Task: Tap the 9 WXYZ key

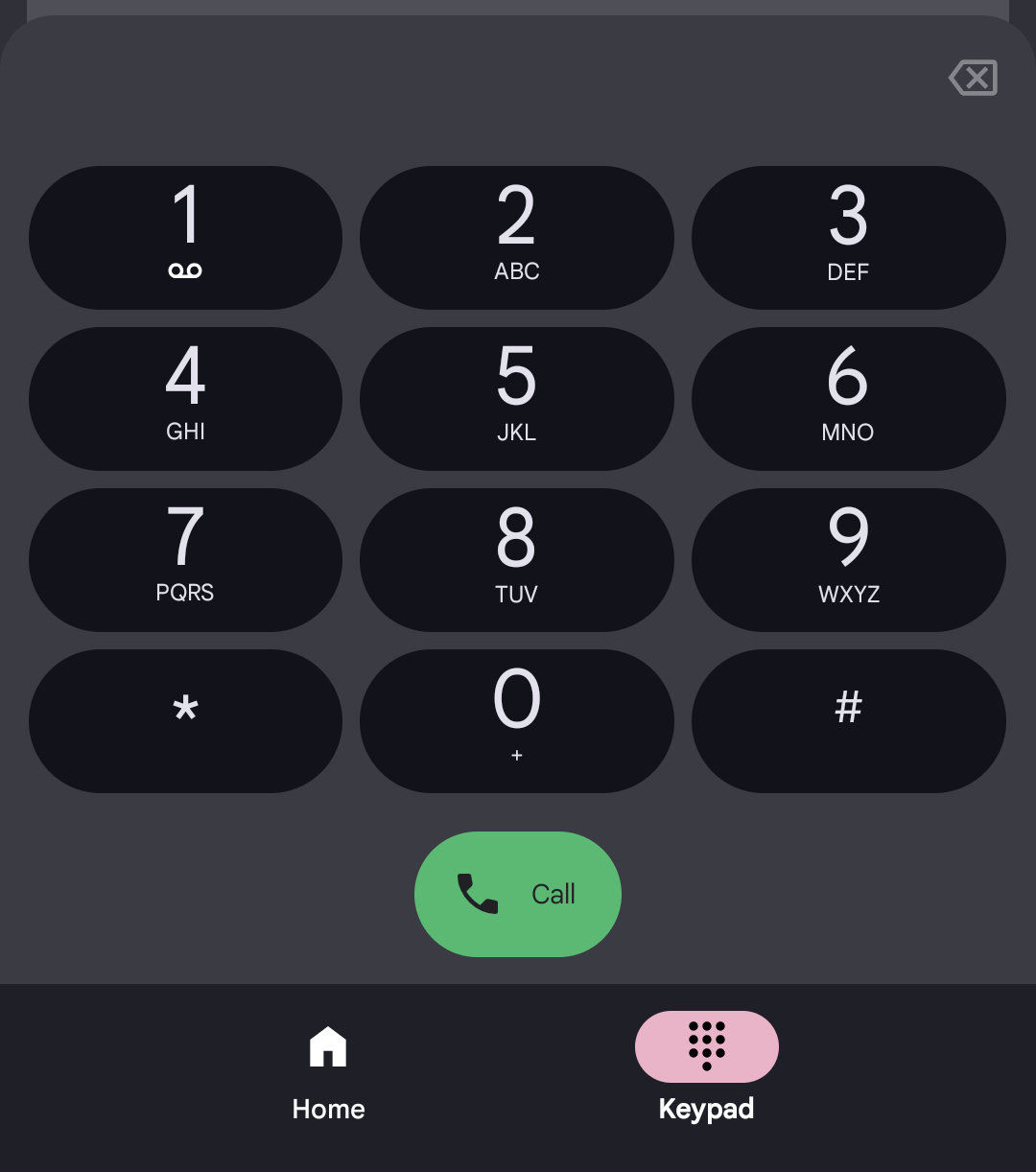Action: coord(848,559)
